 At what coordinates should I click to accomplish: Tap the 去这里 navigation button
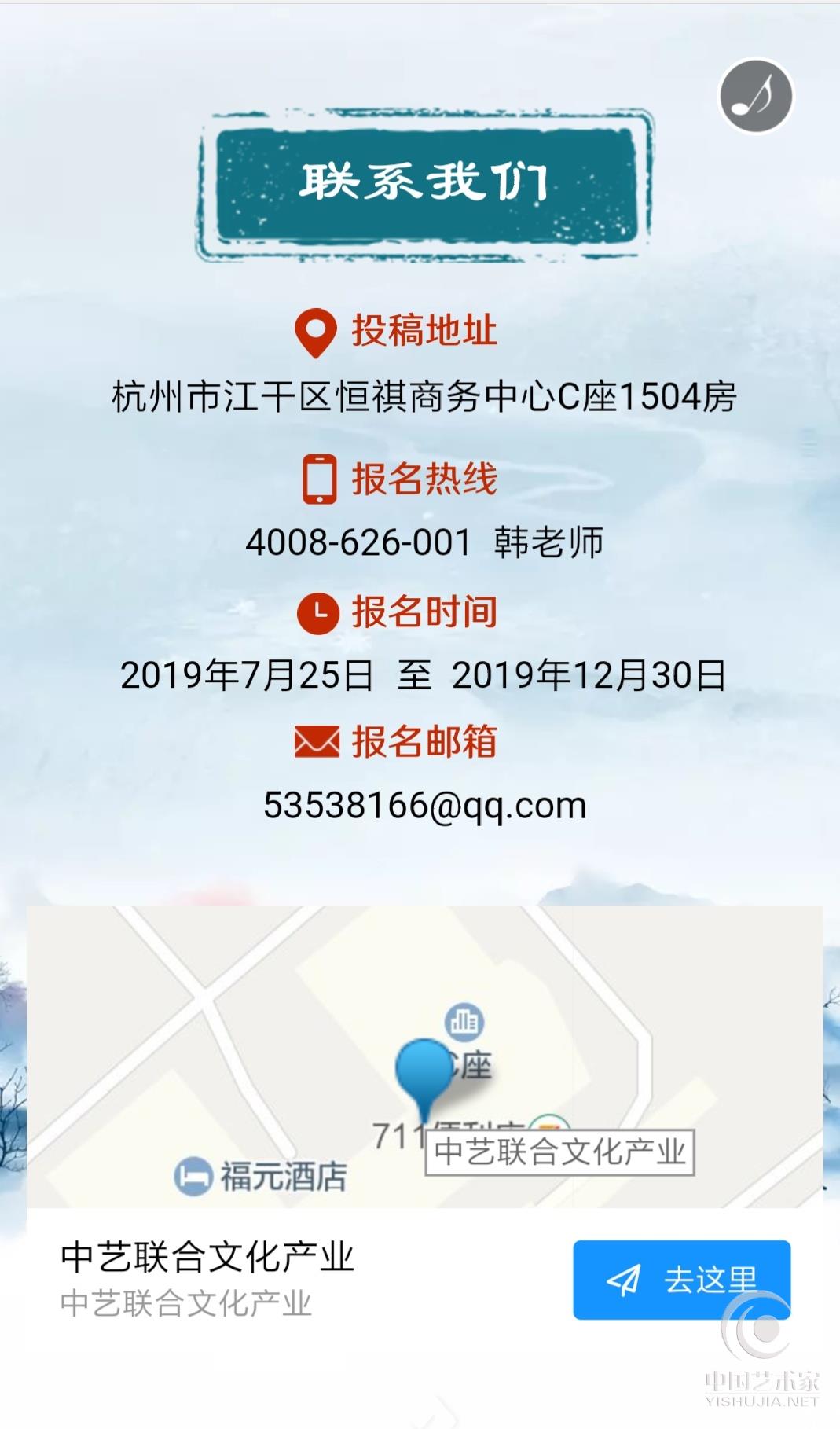(680, 1279)
